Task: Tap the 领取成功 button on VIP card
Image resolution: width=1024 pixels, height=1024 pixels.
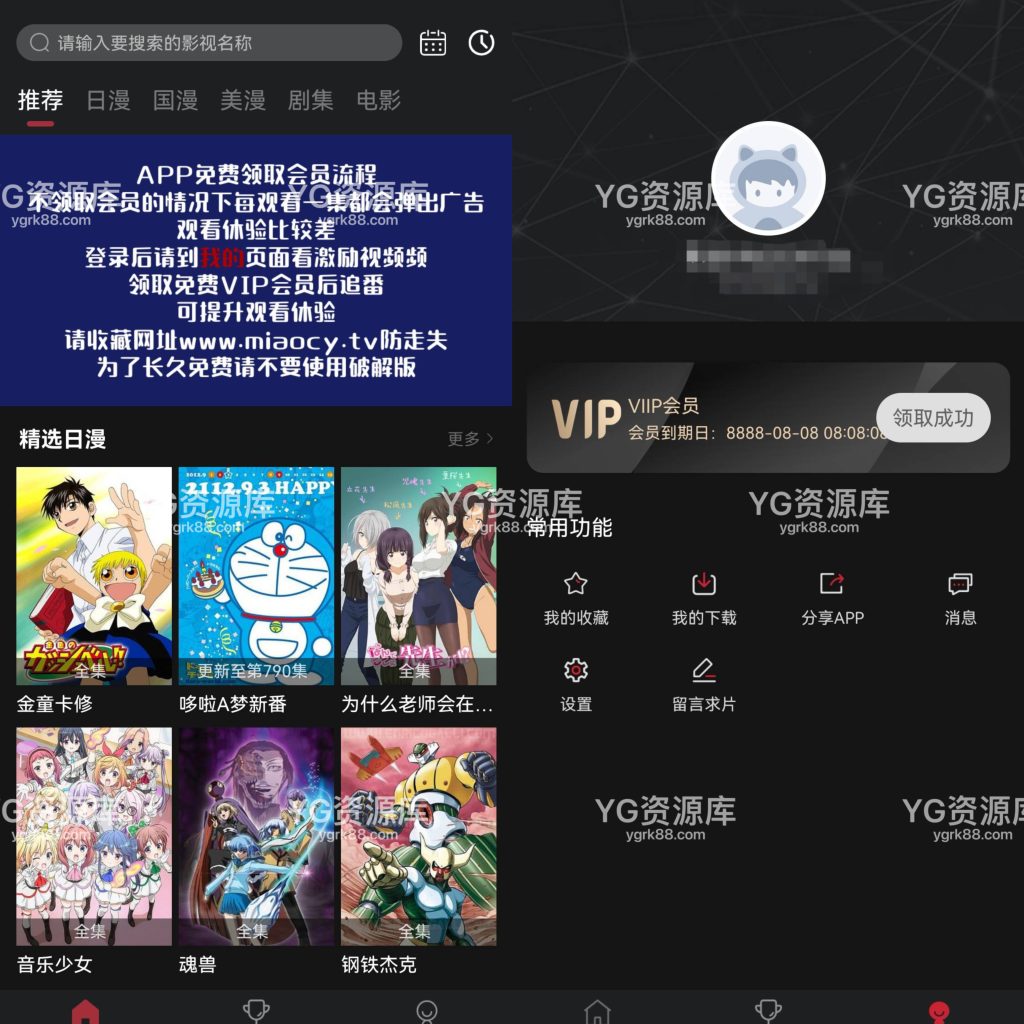Action: (x=932, y=418)
